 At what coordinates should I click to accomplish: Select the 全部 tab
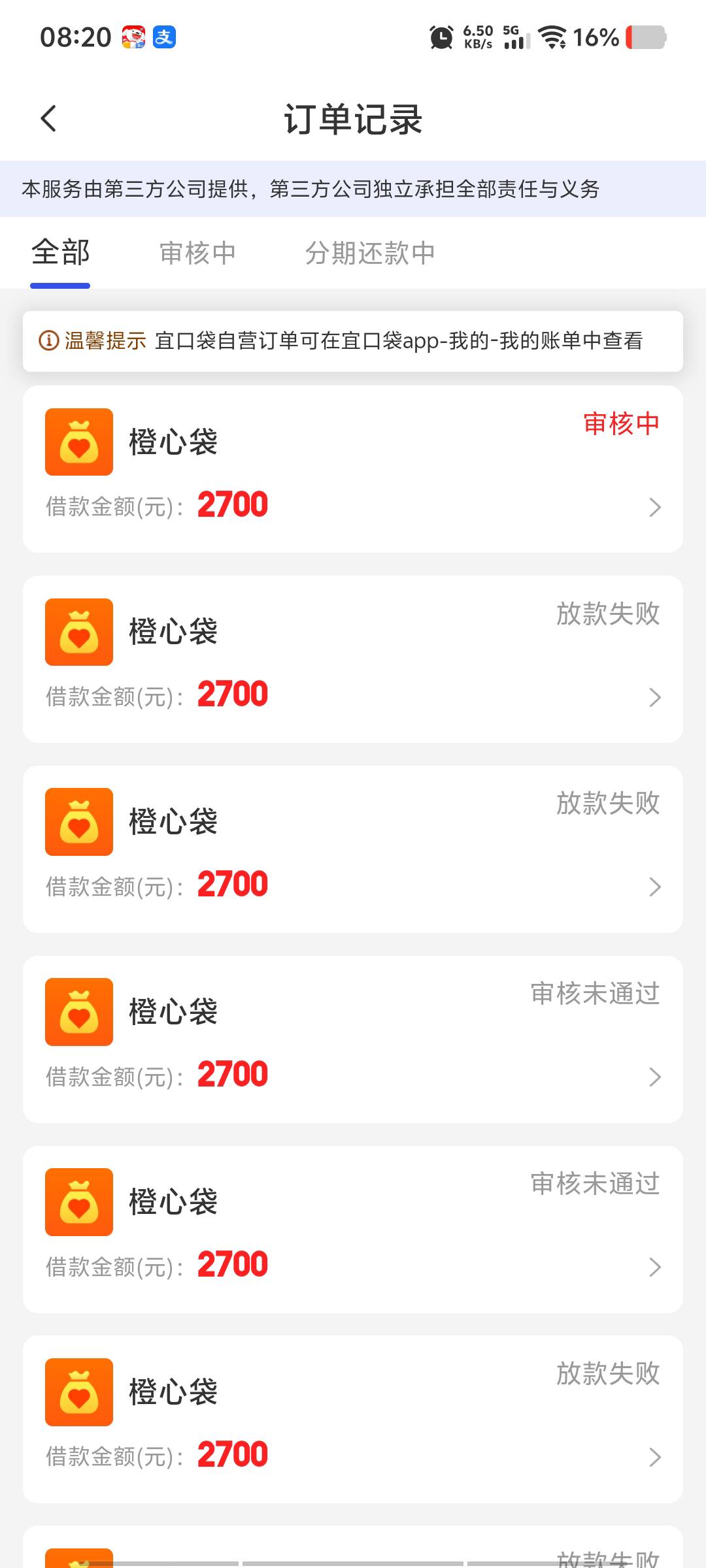(60, 253)
